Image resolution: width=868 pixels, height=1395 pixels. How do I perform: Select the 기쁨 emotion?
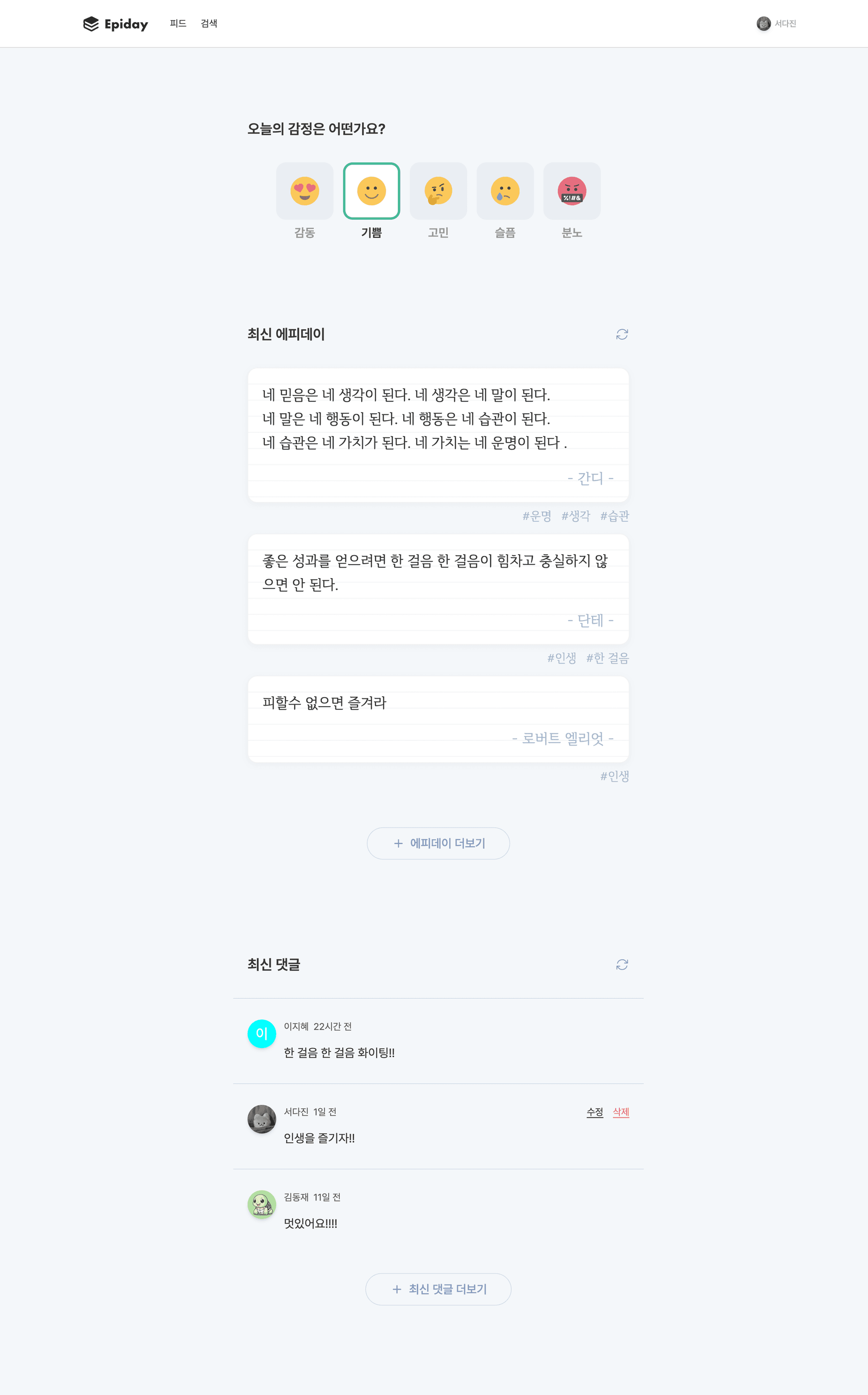pyautogui.click(x=372, y=191)
